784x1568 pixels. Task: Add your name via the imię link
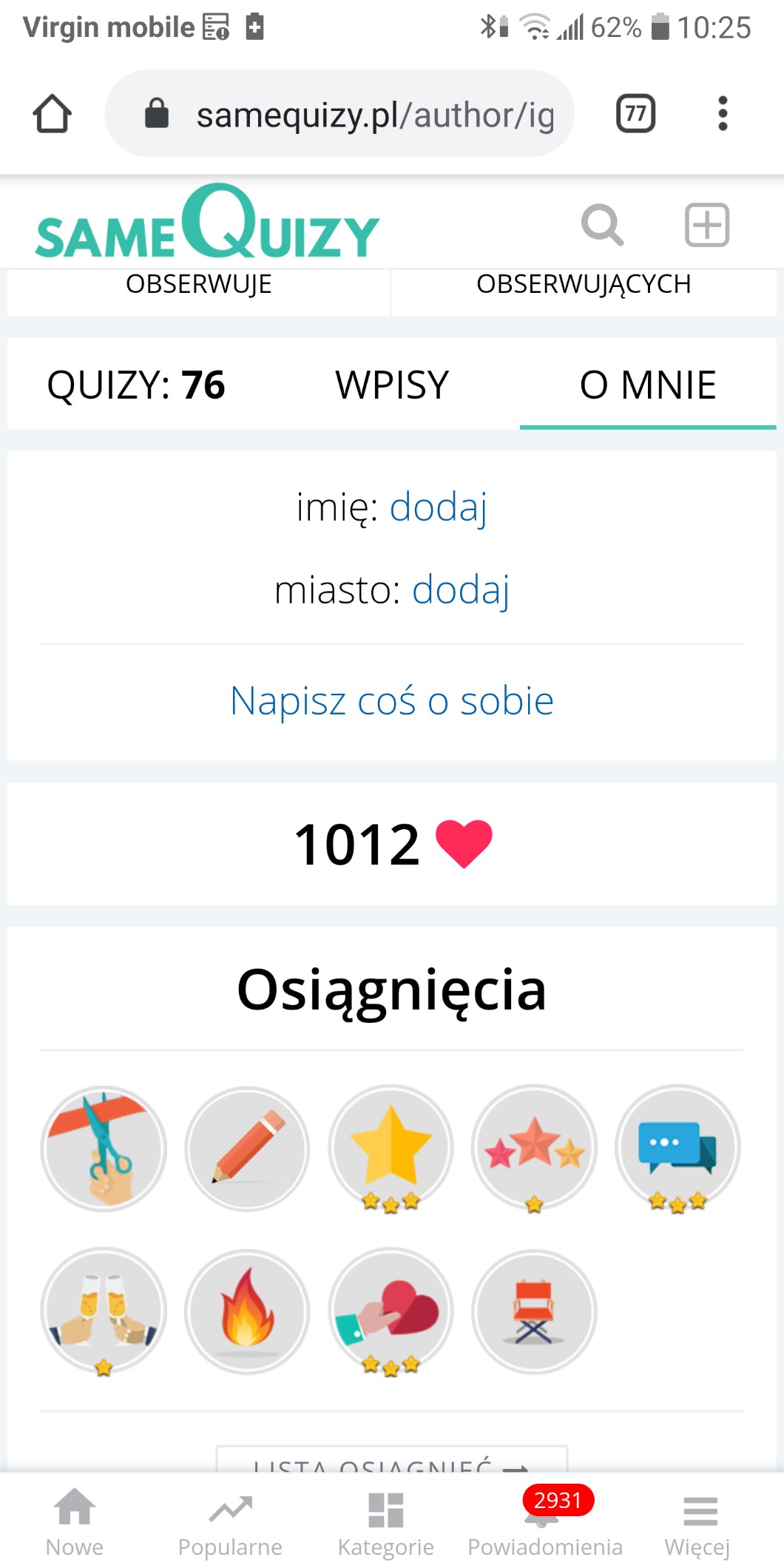pos(438,507)
